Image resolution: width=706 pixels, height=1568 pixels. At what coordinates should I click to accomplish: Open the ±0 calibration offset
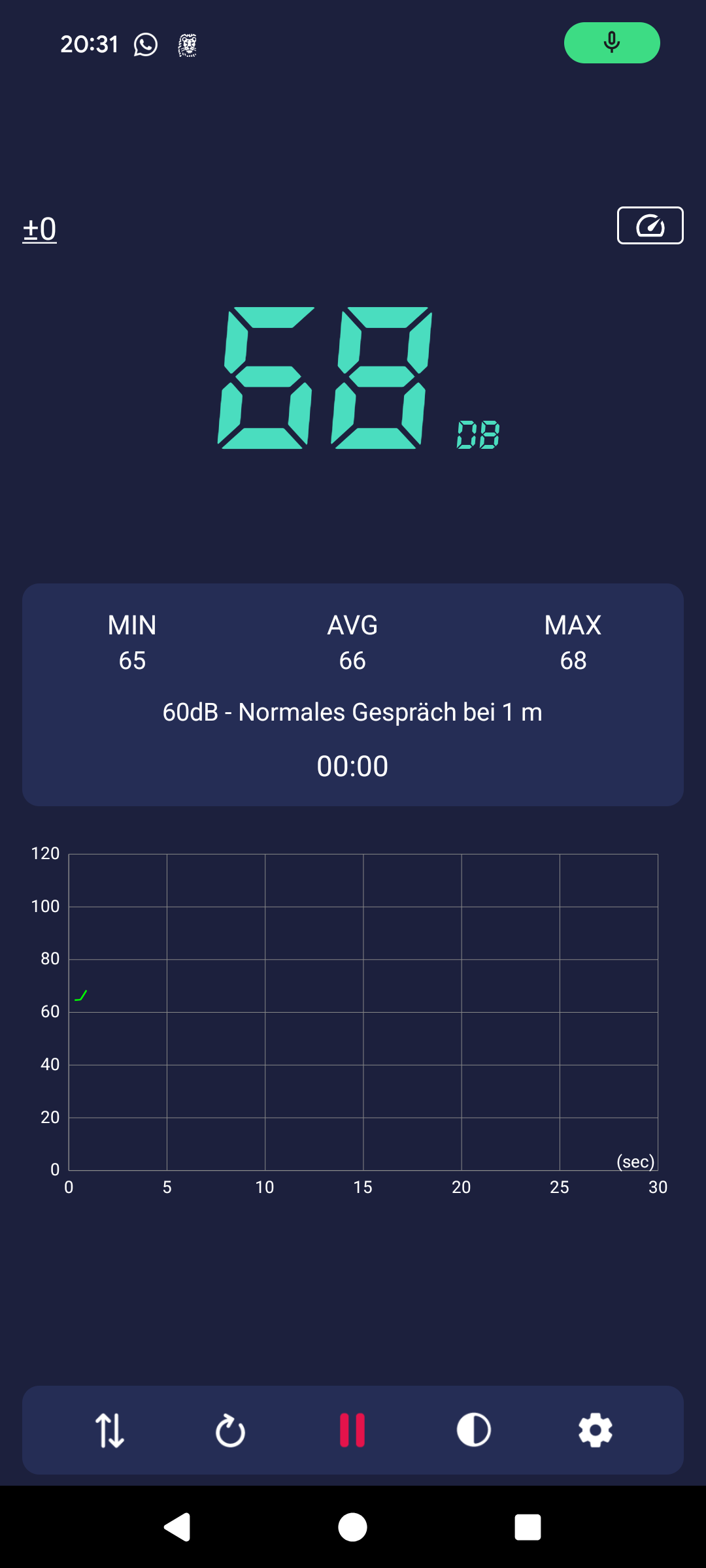40,229
